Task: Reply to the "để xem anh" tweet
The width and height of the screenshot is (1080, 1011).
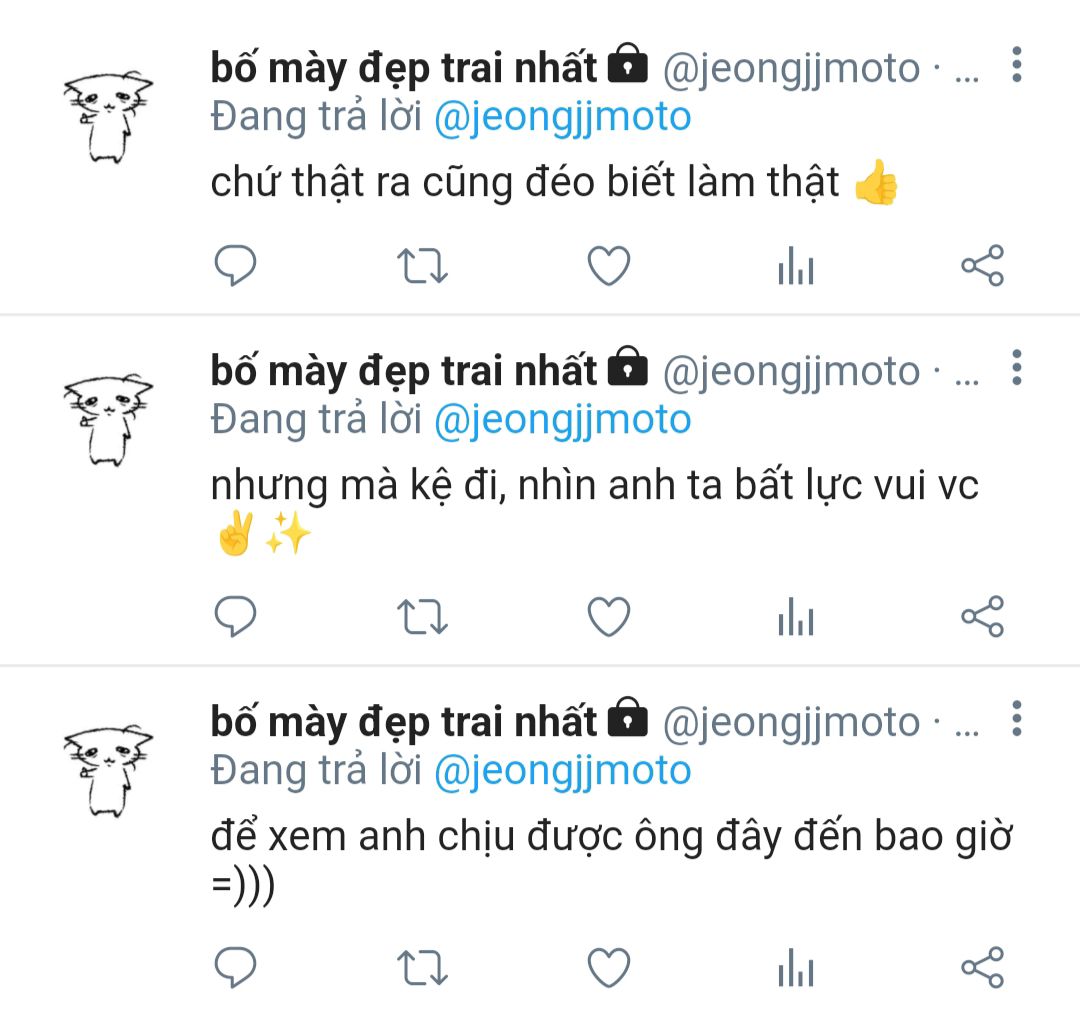Action: click(236, 967)
